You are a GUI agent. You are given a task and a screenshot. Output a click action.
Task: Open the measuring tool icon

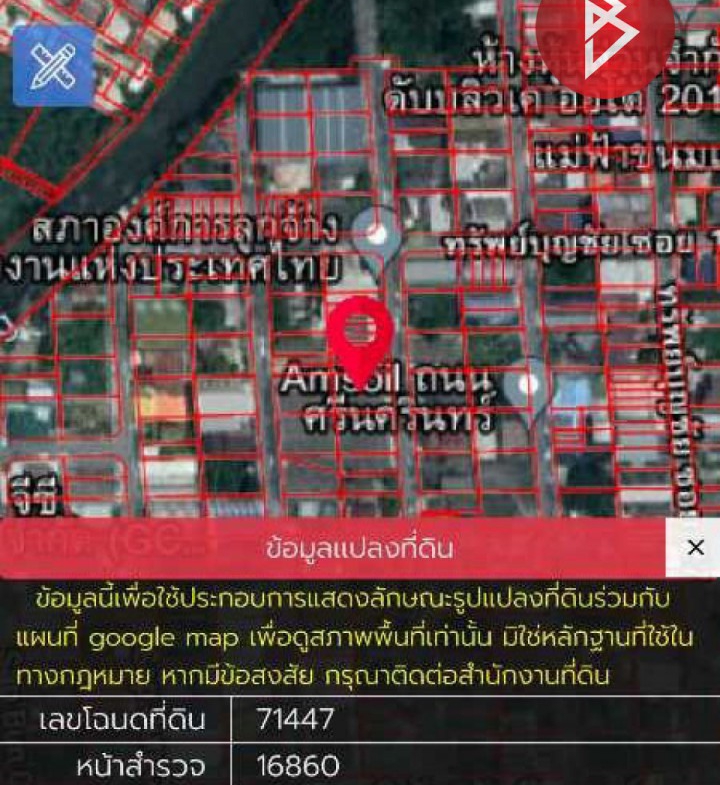pyautogui.click(x=53, y=66)
